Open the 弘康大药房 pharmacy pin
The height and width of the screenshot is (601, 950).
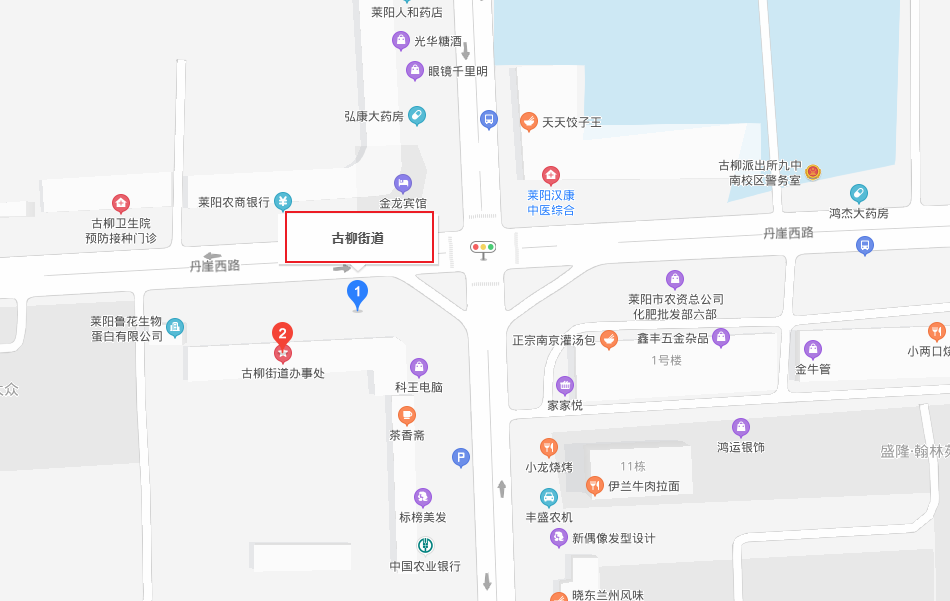(x=417, y=116)
